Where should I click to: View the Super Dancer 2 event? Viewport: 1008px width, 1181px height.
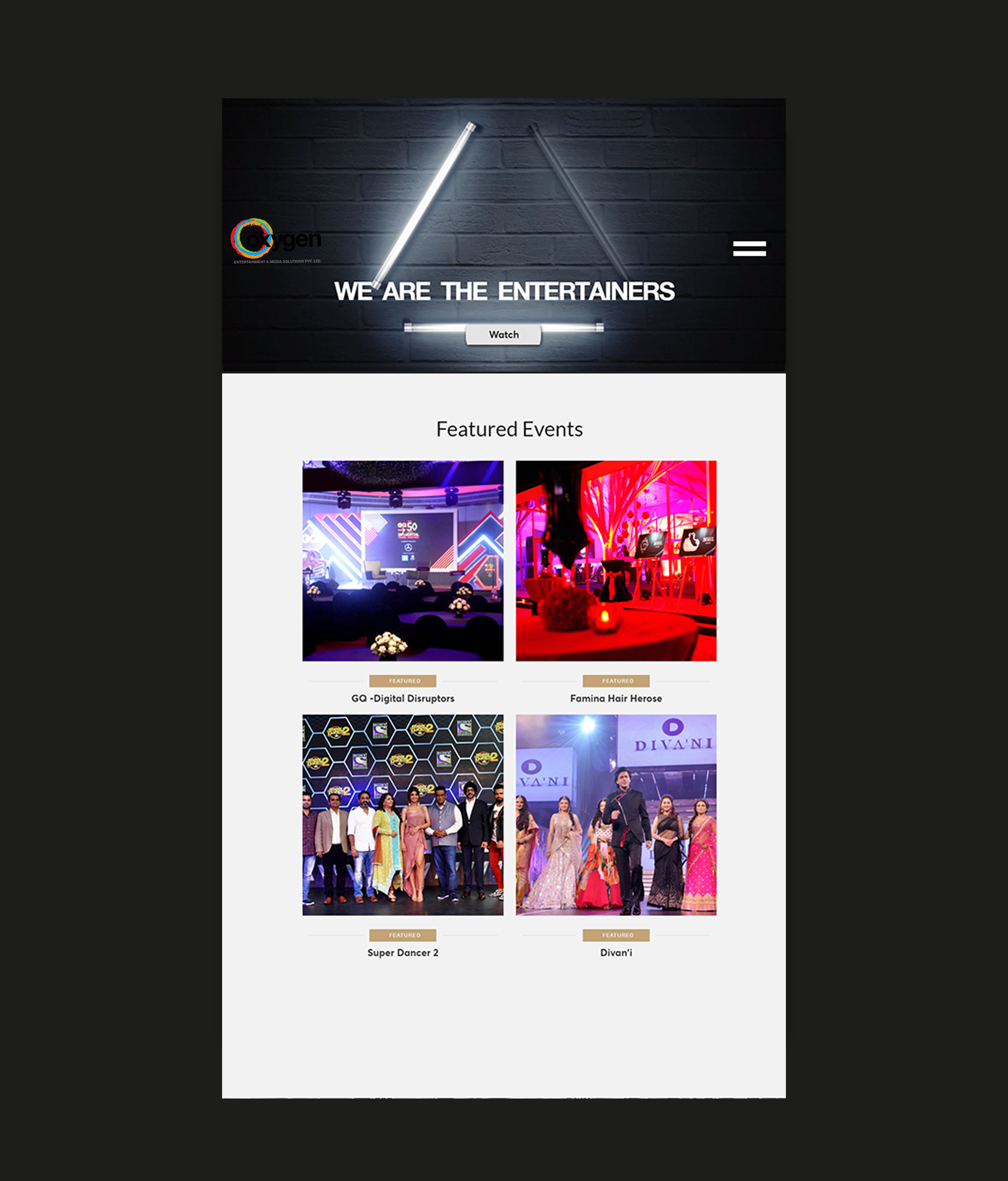point(402,814)
